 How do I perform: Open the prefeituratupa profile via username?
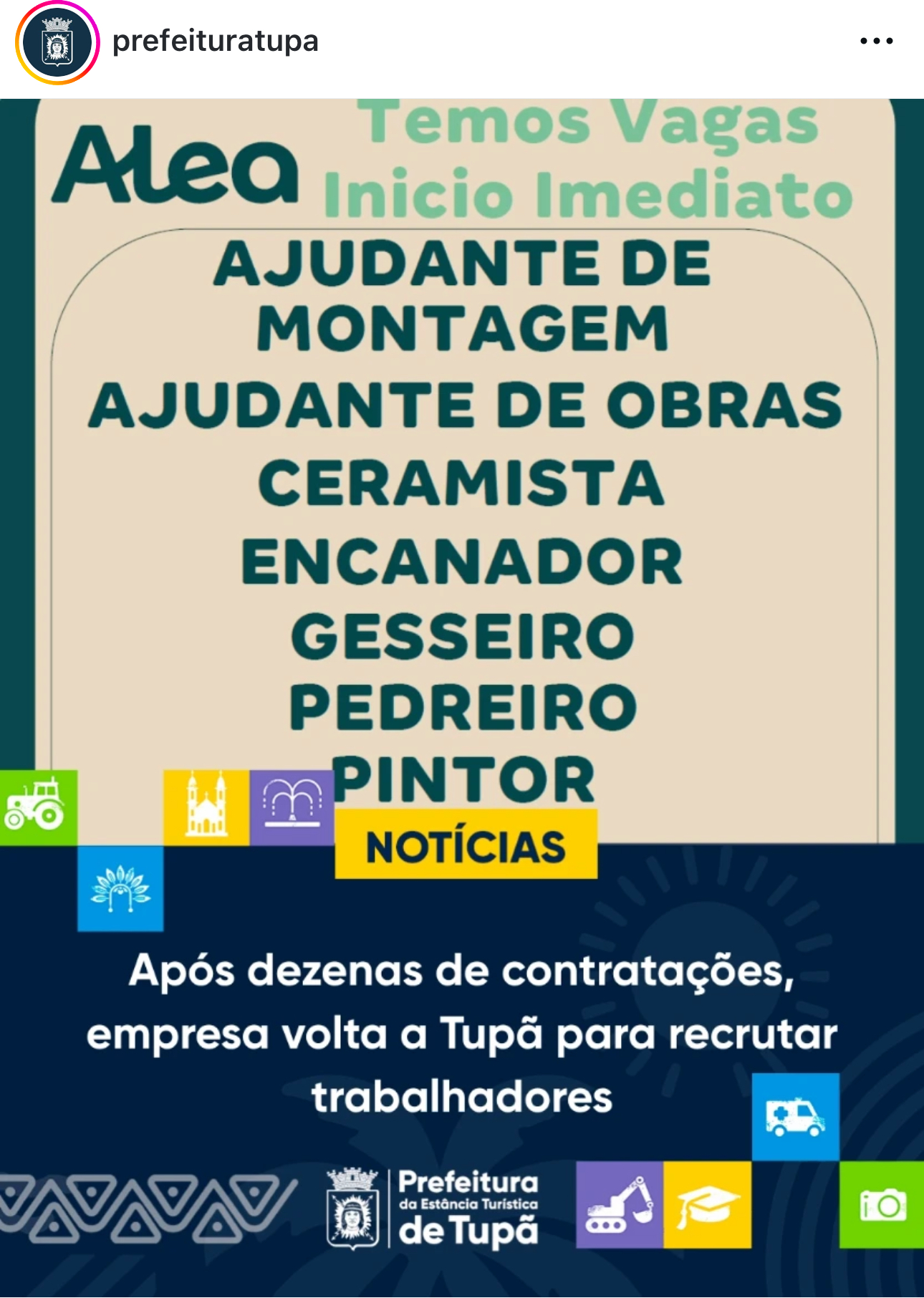[x=215, y=42]
